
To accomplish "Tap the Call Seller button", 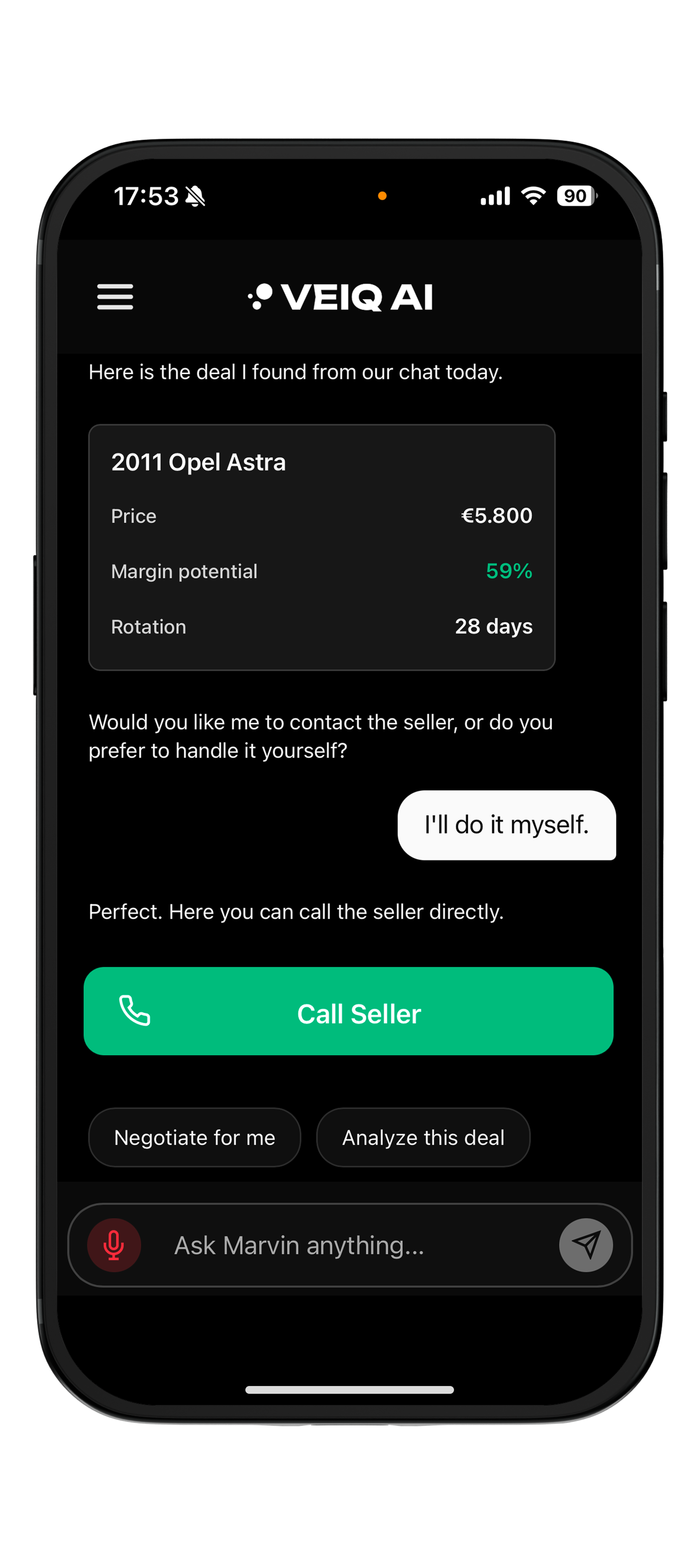I will [x=348, y=1011].
